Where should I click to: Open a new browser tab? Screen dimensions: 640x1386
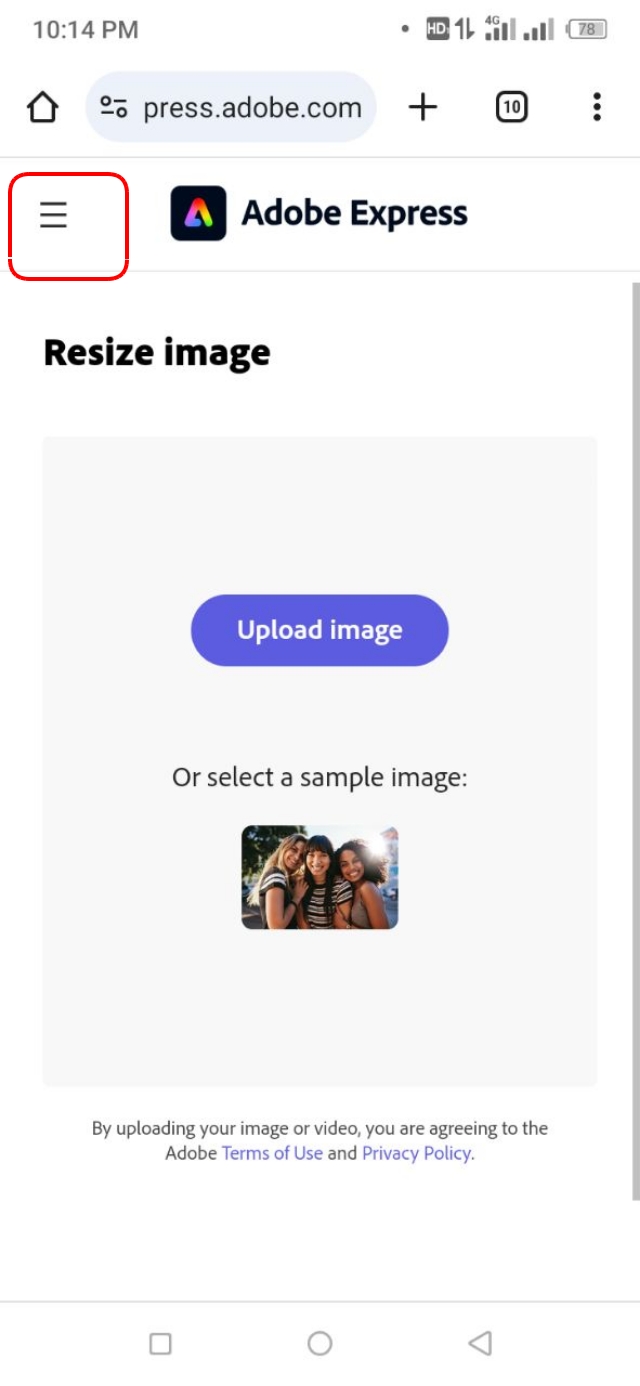pyautogui.click(x=423, y=107)
